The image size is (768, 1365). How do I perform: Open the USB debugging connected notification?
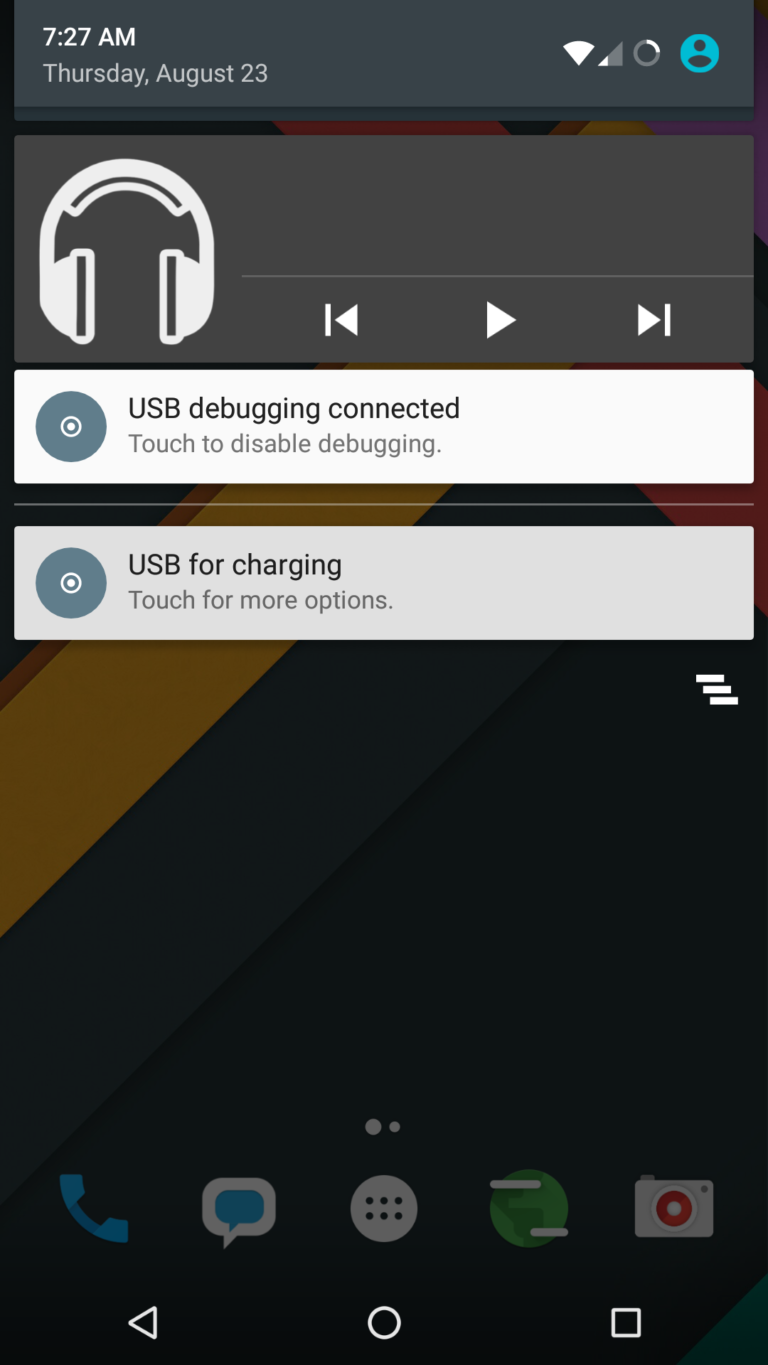point(384,426)
